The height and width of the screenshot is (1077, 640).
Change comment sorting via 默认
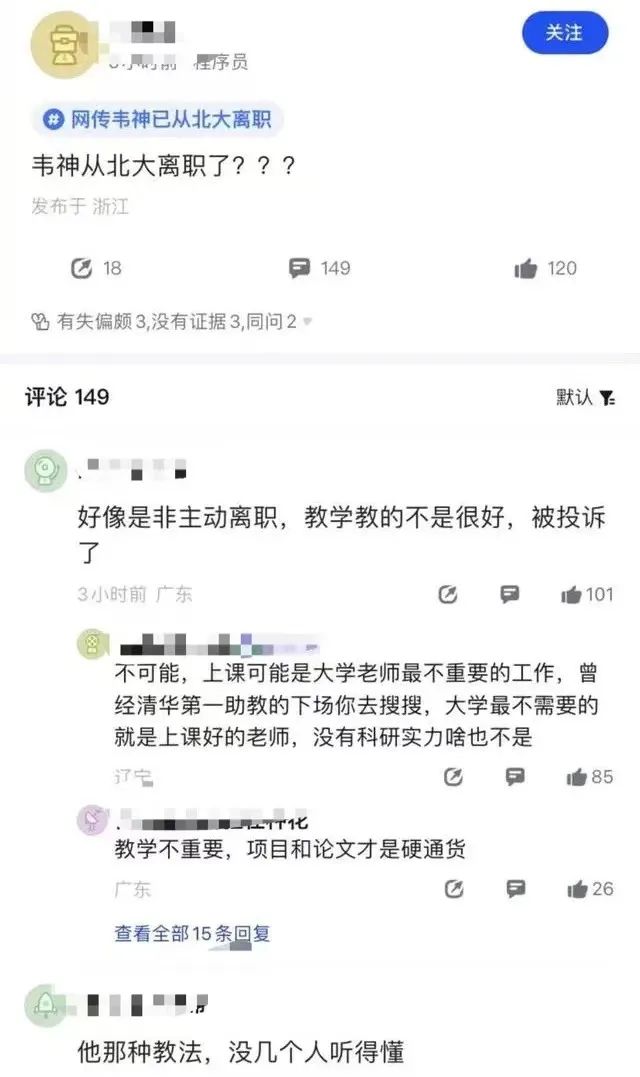click(586, 398)
